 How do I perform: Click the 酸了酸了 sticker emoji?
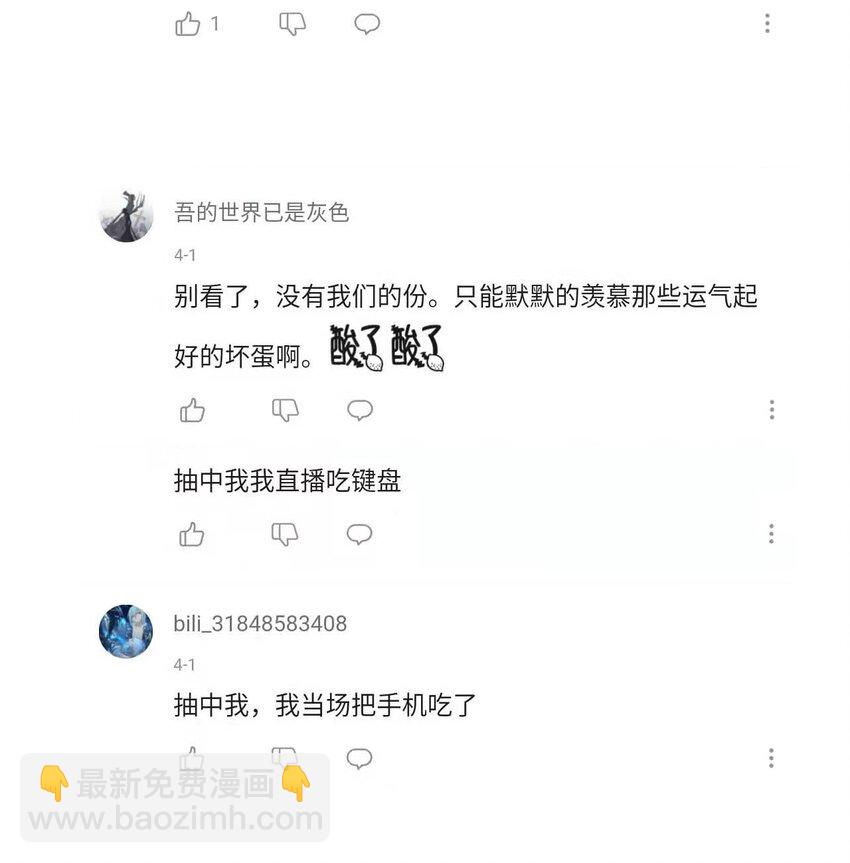pyautogui.click(x=388, y=350)
